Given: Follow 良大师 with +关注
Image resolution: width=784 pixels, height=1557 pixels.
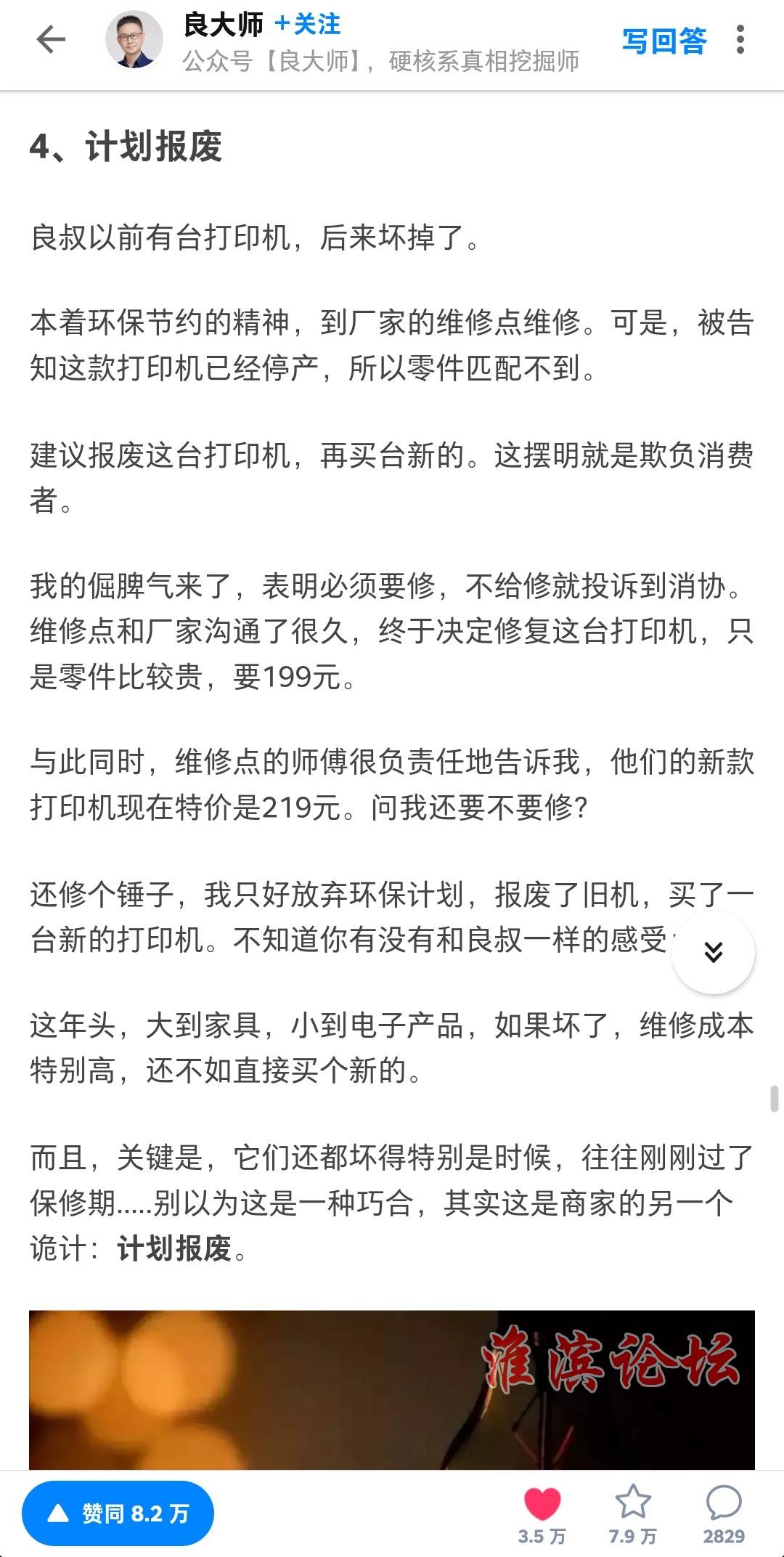Looking at the screenshot, I should [307, 25].
